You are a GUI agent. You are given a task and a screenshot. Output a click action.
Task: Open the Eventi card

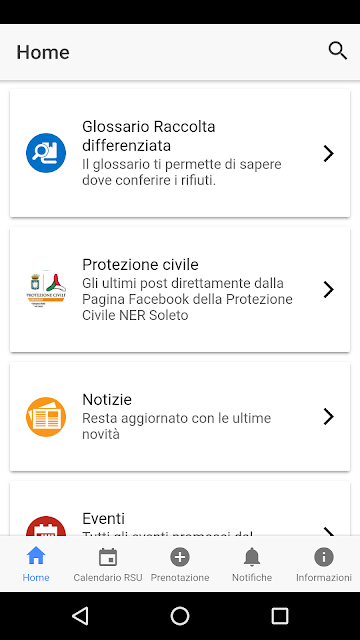(x=180, y=509)
